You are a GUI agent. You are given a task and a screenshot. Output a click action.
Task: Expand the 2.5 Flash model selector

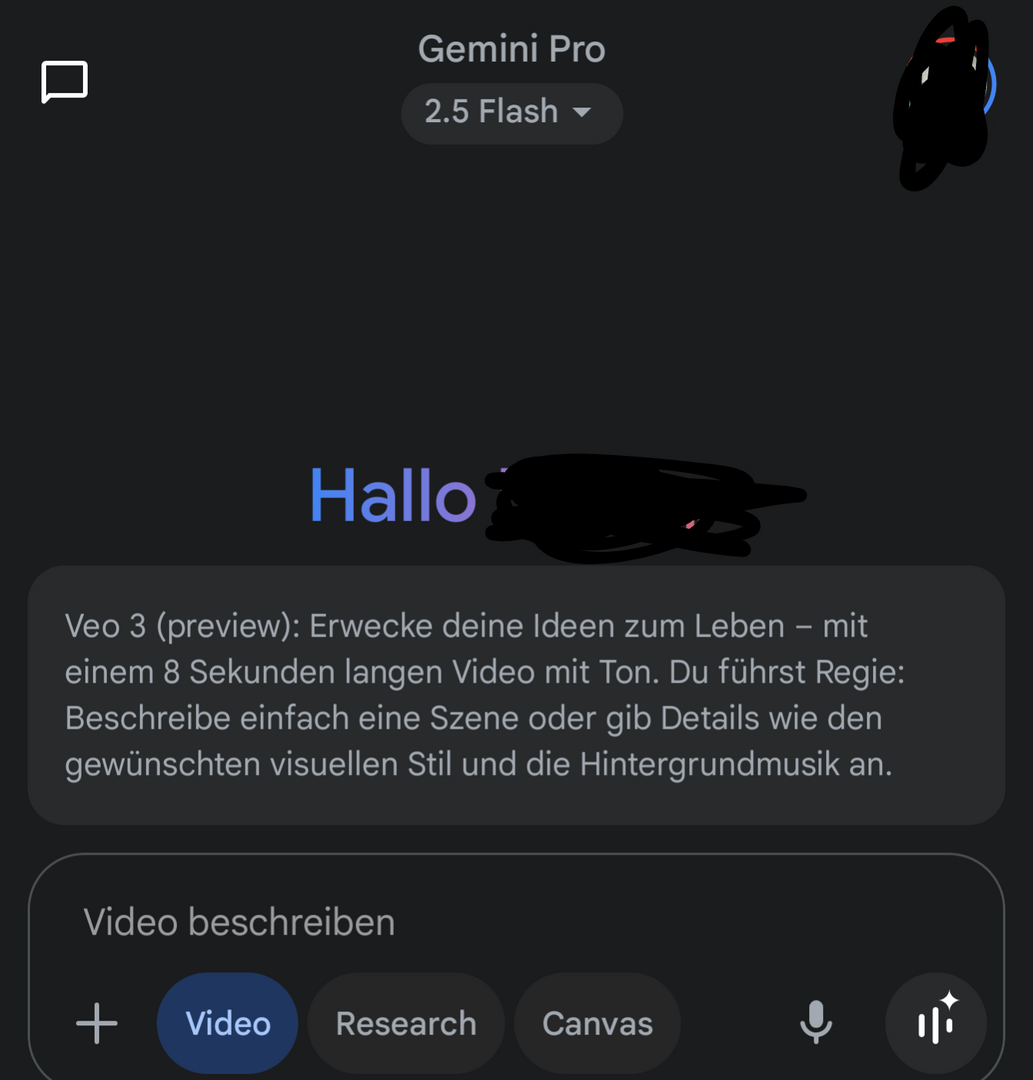coord(511,112)
